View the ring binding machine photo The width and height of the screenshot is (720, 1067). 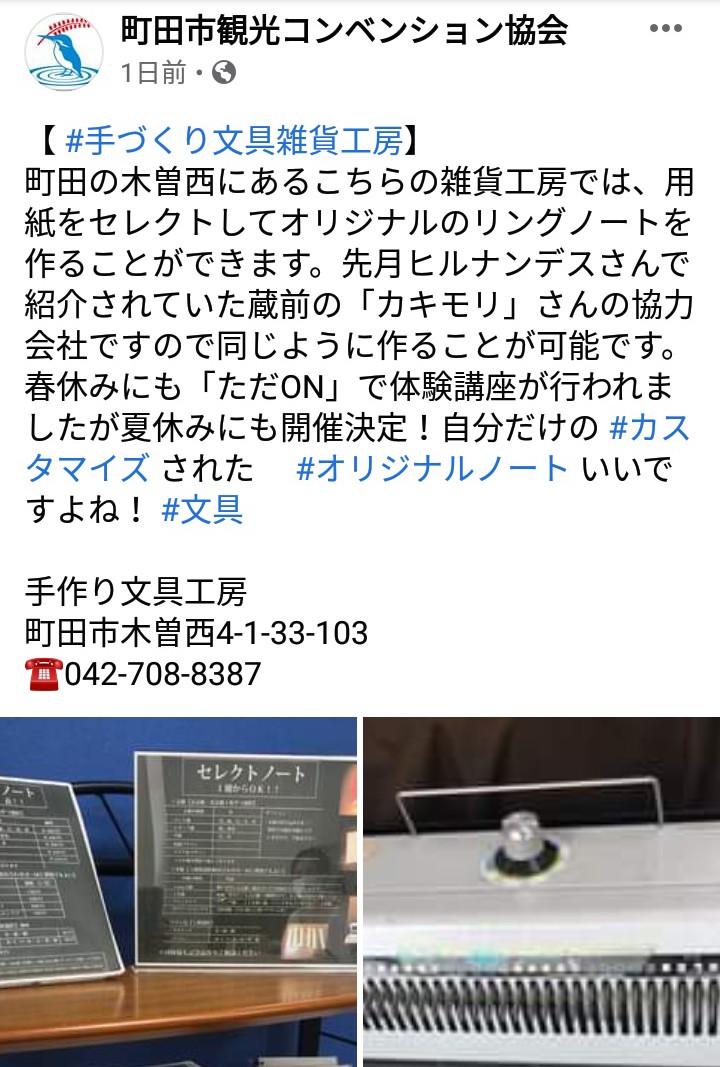pyautogui.click(x=541, y=890)
